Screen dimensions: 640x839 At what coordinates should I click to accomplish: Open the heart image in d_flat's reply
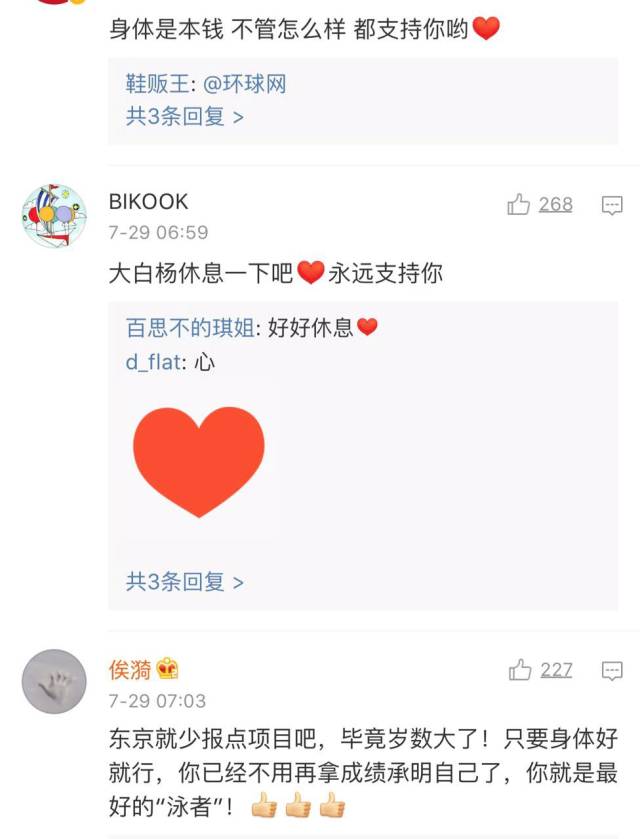click(x=199, y=461)
